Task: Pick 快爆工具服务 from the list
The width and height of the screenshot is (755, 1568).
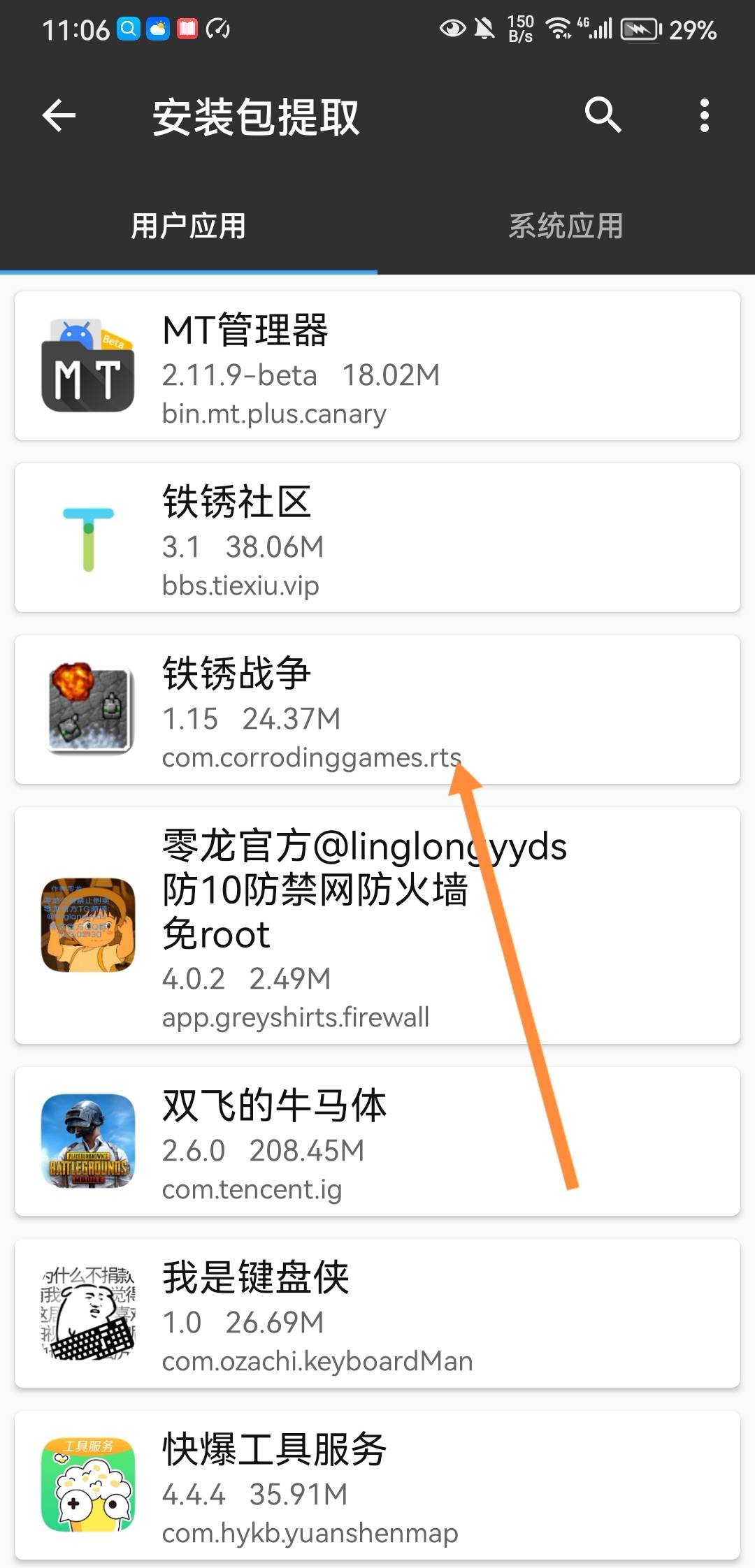Action: (377, 1486)
